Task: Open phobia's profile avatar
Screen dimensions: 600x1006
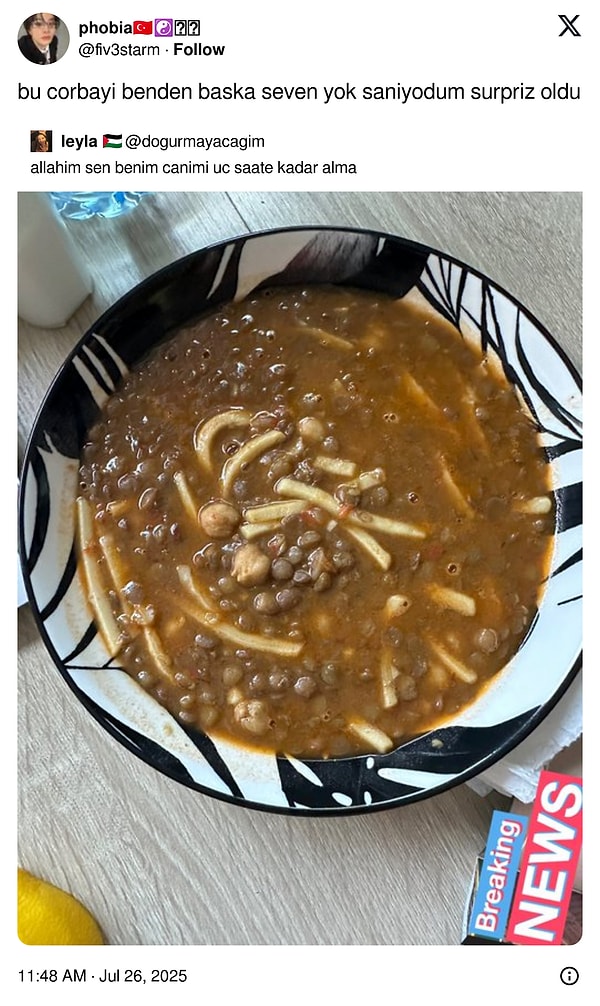Action: pyautogui.click(x=43, y=39)
